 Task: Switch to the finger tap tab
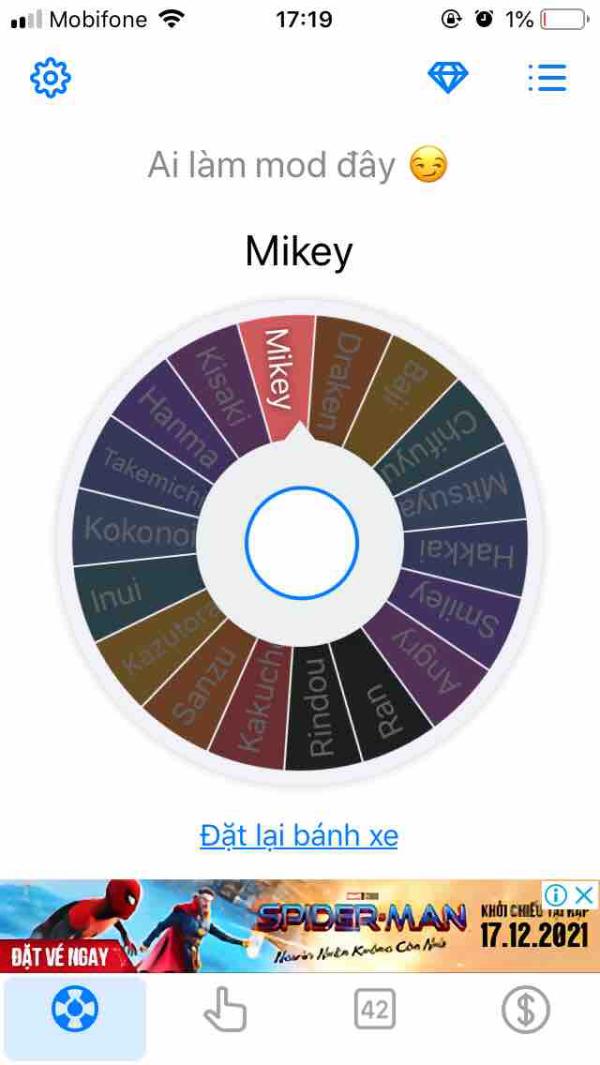coord(225,1012)
